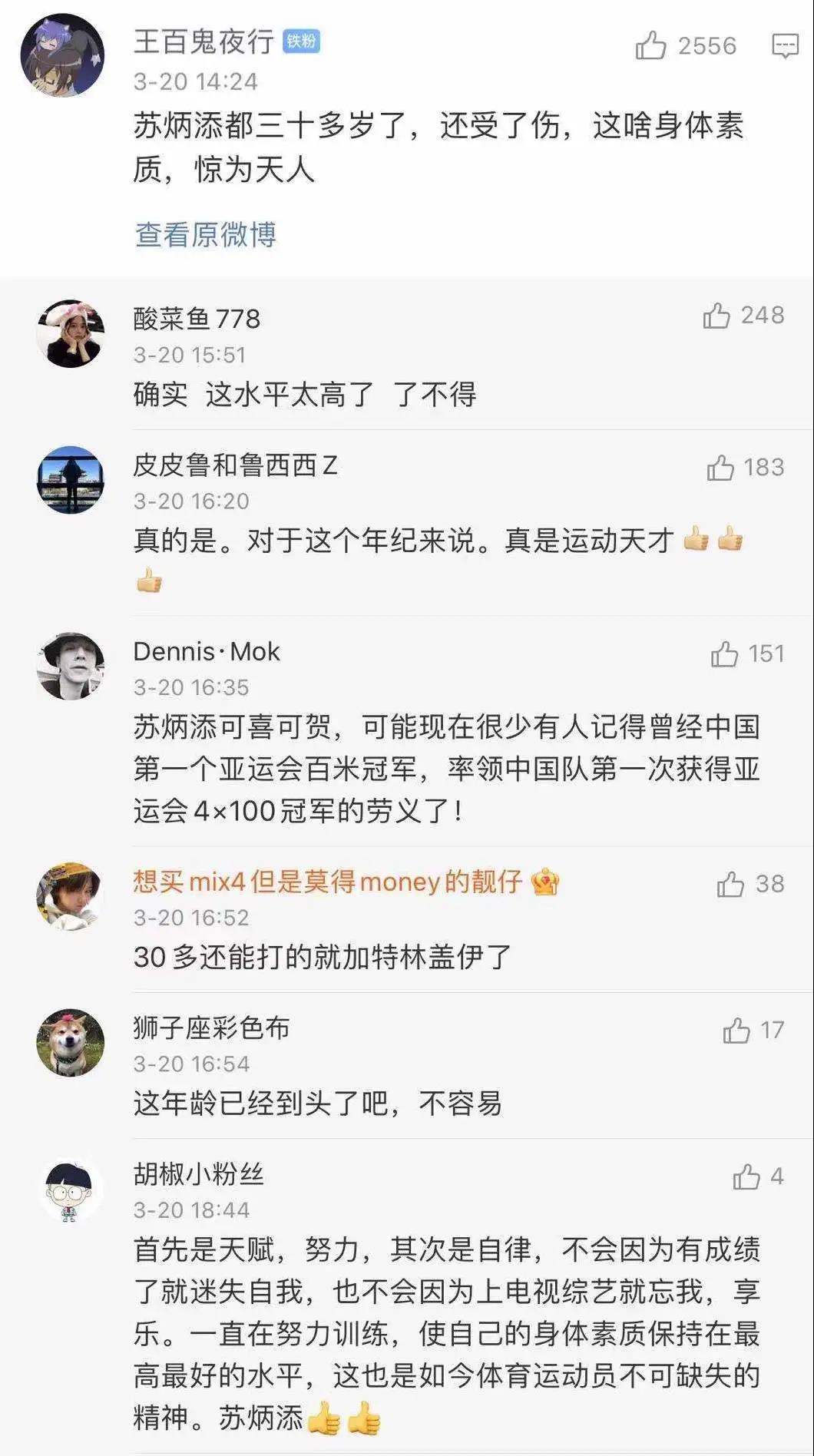Tap the username 皮皮鲁和鲁西西Z
Viewport: 814px width, 1456px height.
coord(235,465)
